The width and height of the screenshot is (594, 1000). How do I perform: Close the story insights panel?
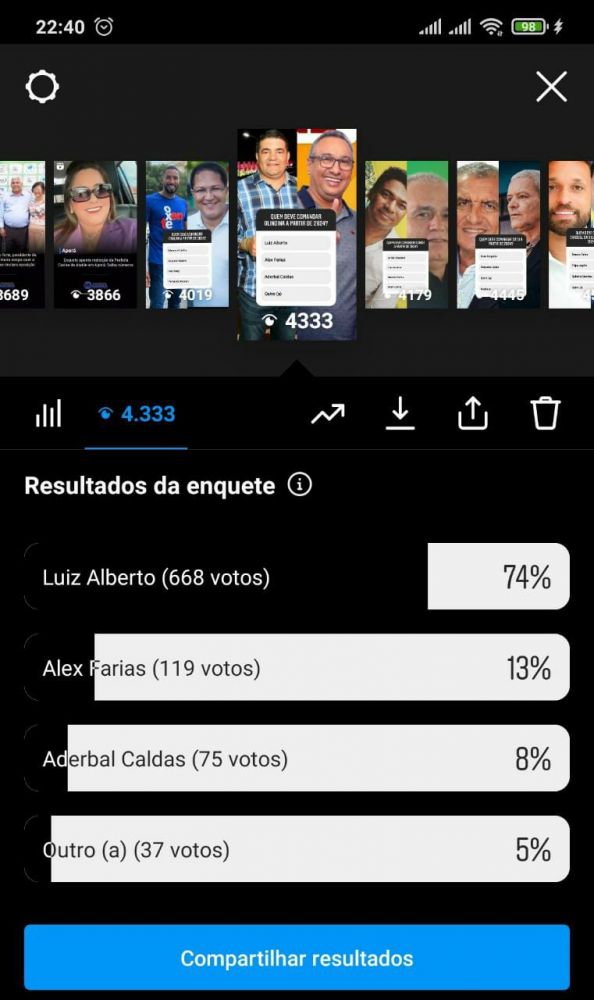(x=551, y=87)
